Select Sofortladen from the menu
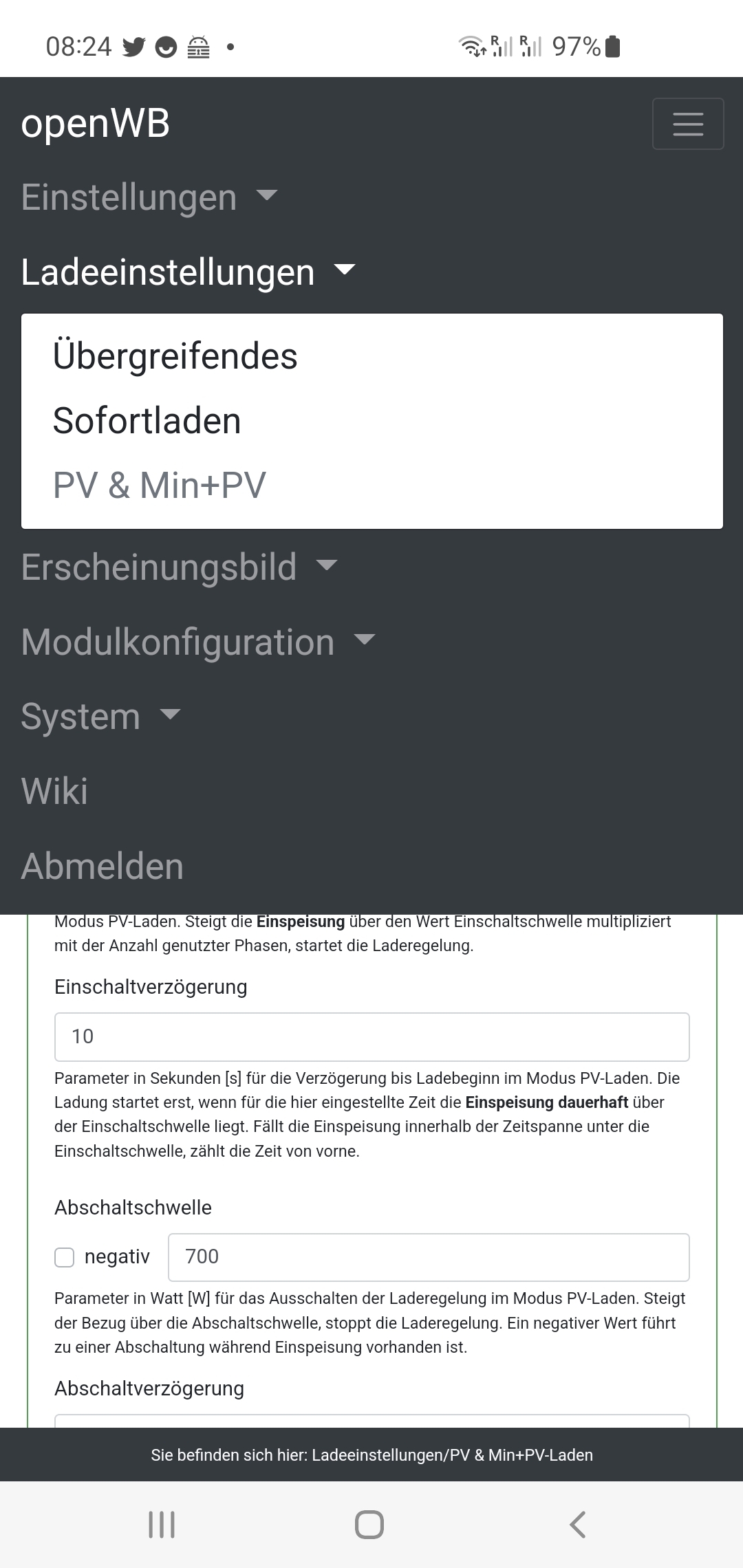Viewport: 743px width, 1568px height. tap(147, 421)
